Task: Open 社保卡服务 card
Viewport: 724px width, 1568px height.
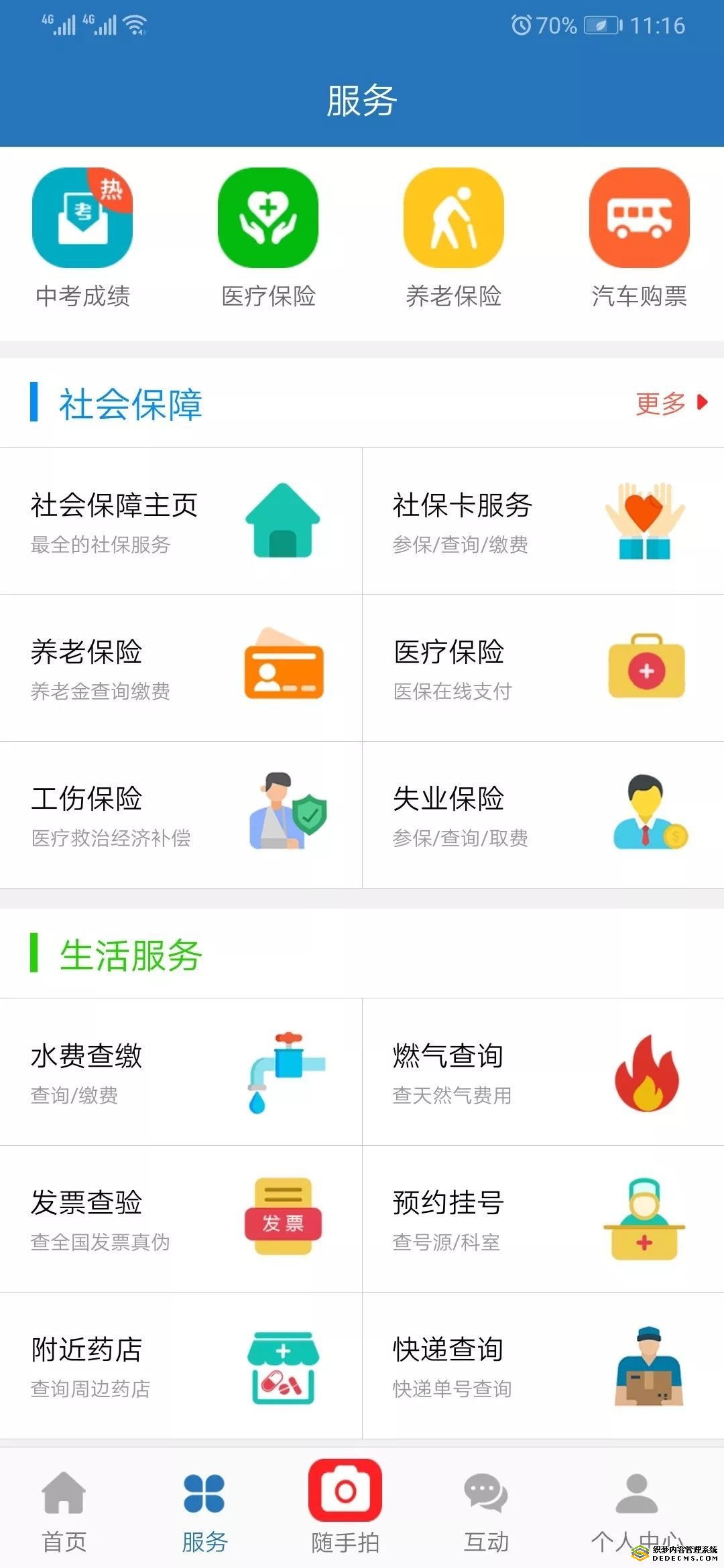Action: [x=543, y=521]
